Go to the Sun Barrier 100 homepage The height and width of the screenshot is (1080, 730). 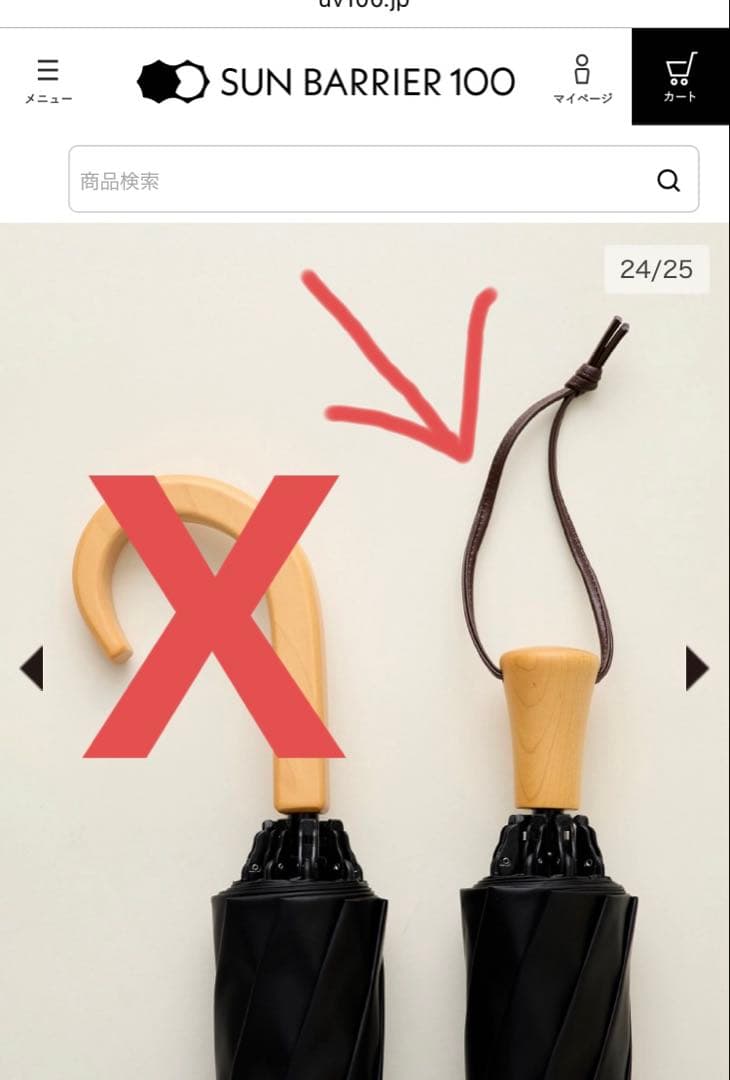coord(326,81)
